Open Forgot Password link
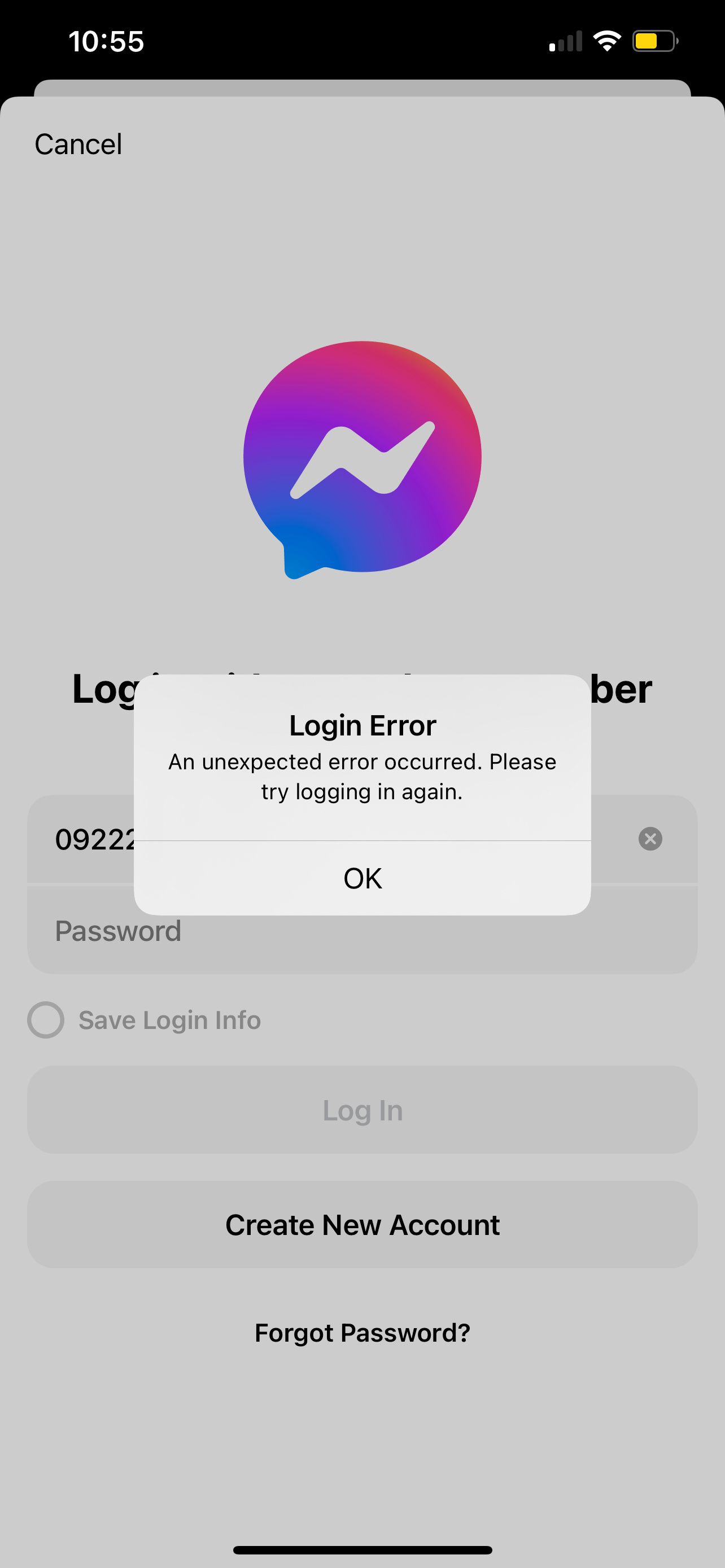 pyautogui.click(x=362, y=1333)
